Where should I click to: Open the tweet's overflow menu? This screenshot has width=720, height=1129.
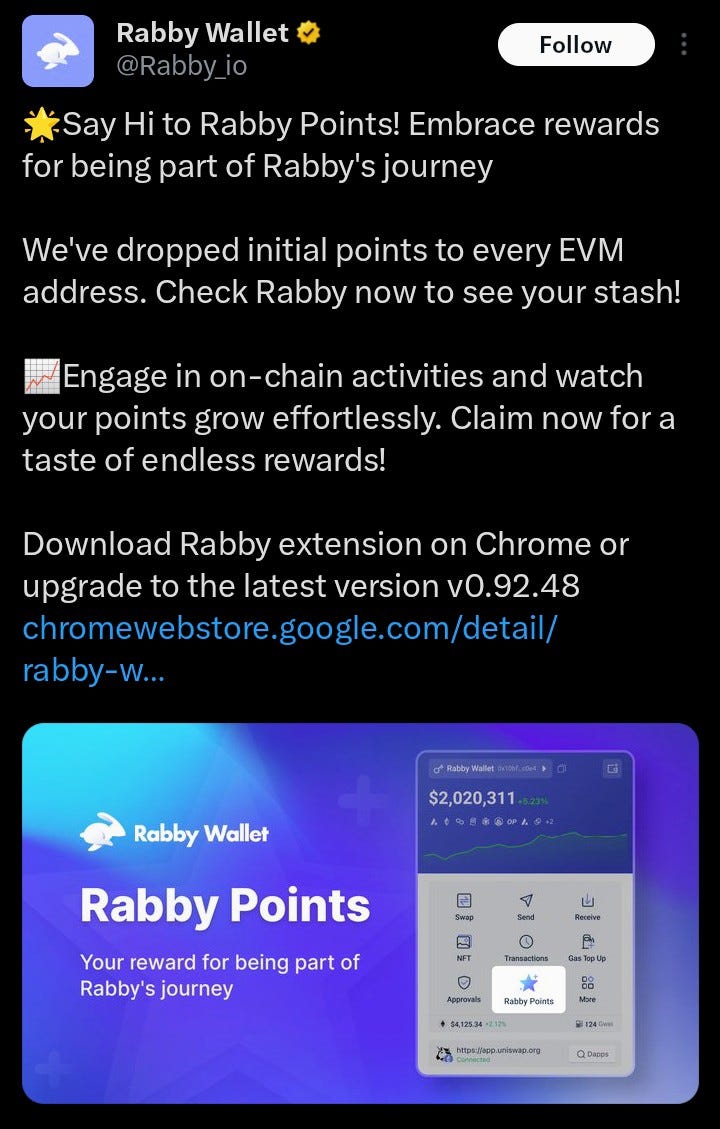click(x=684, y=45)
